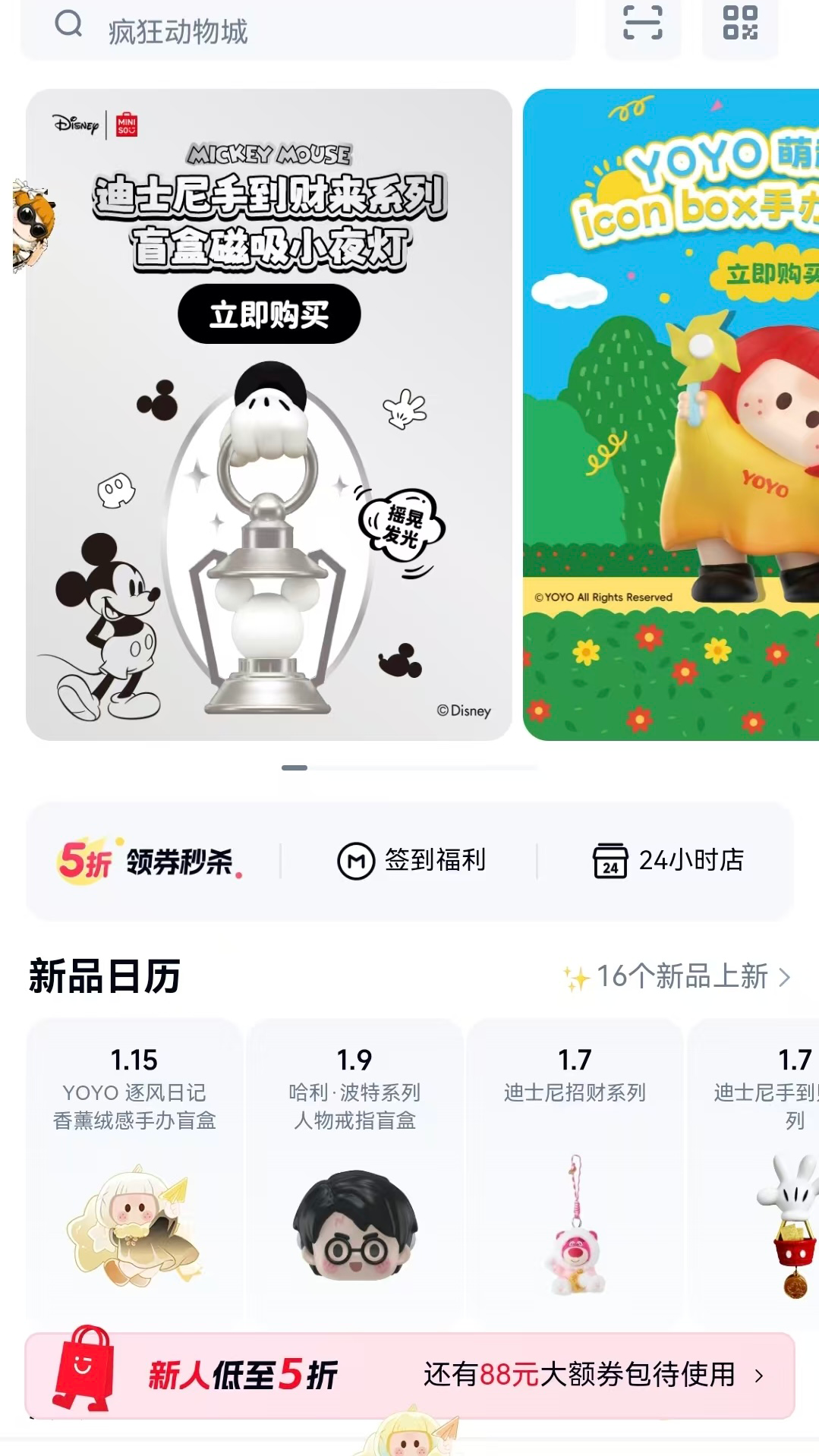
Task: Open the scan icon in the top bar
Action: (x=641, y=25)
